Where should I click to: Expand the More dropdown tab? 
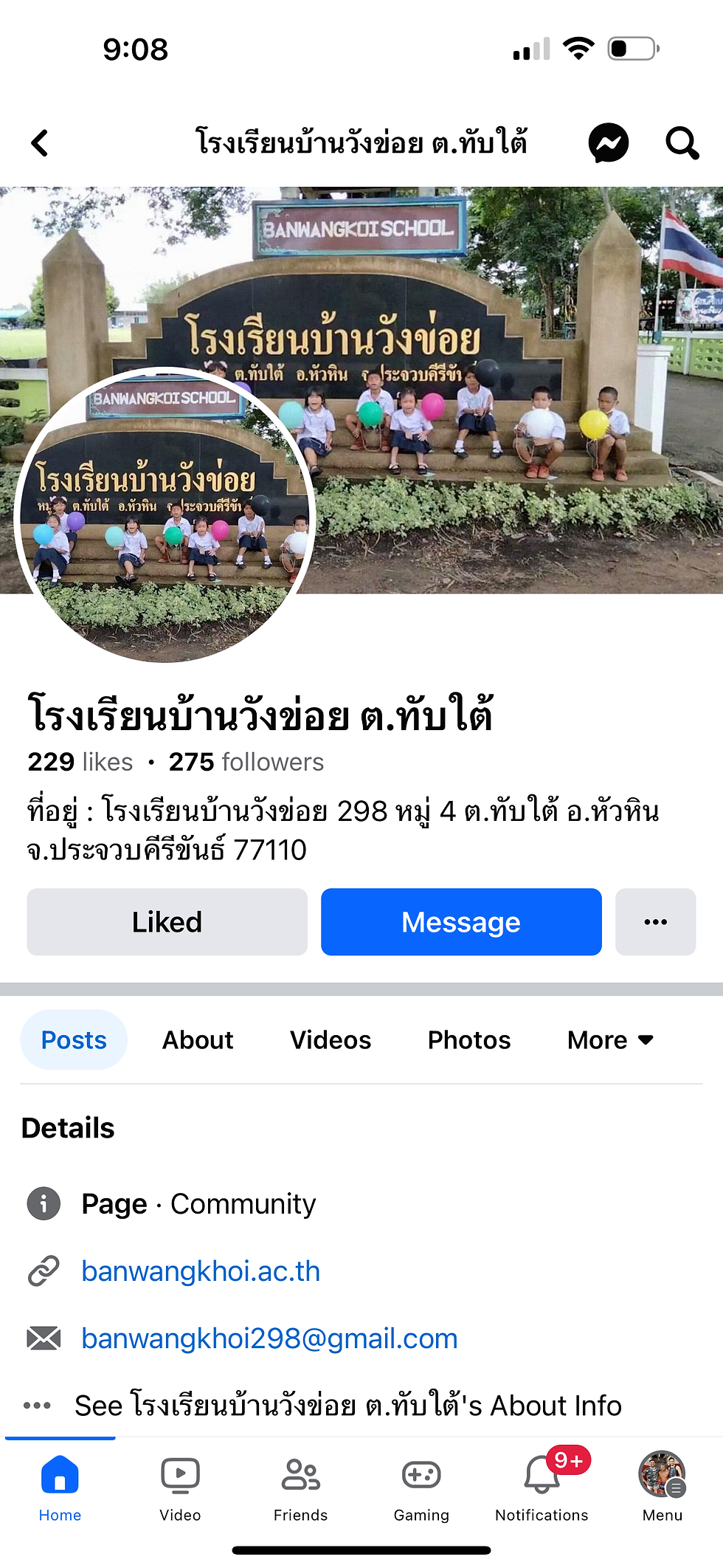(x=610, y=1039)
